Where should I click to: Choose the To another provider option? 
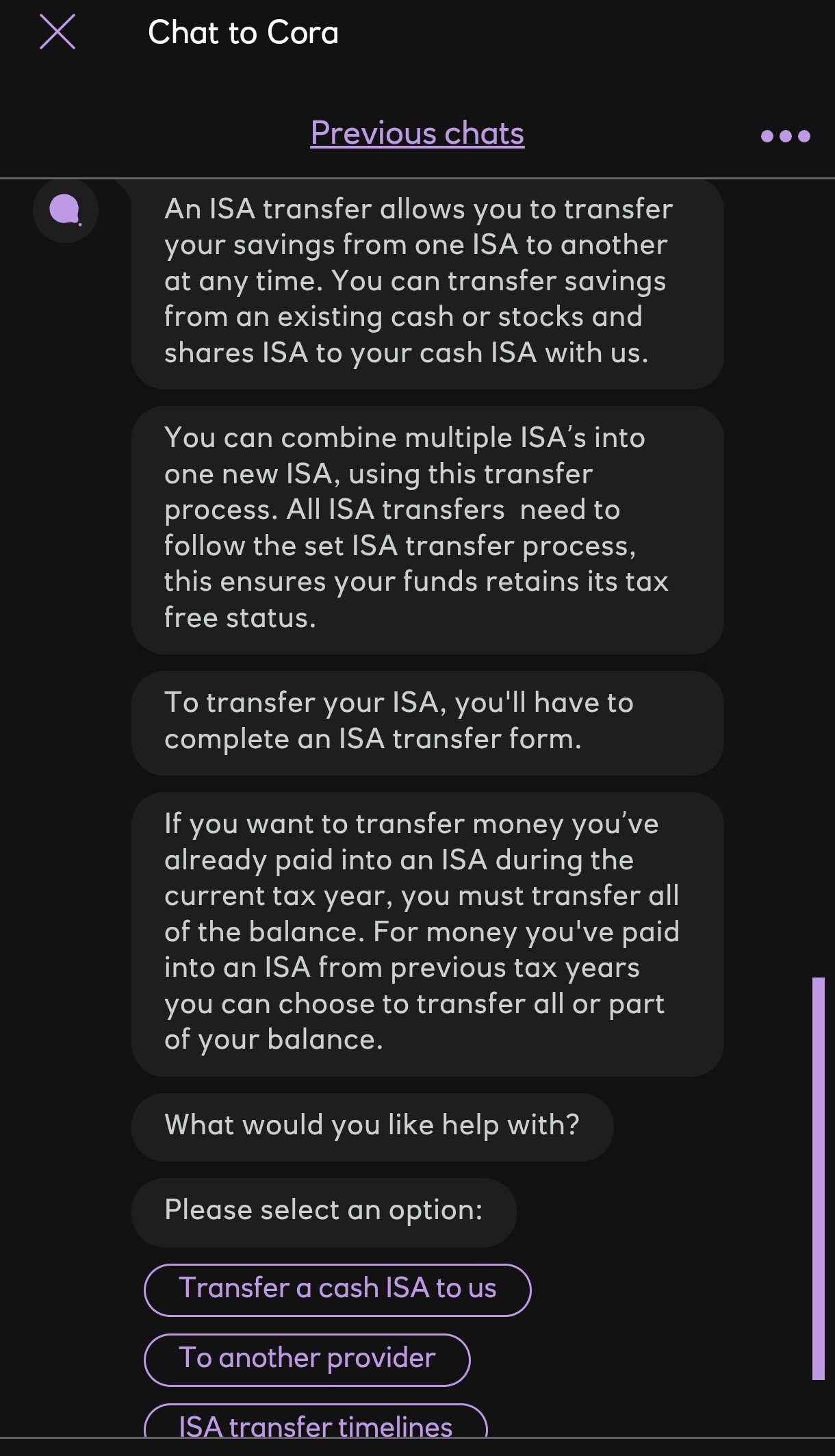pyautogui.click(x=307, y=1359)
